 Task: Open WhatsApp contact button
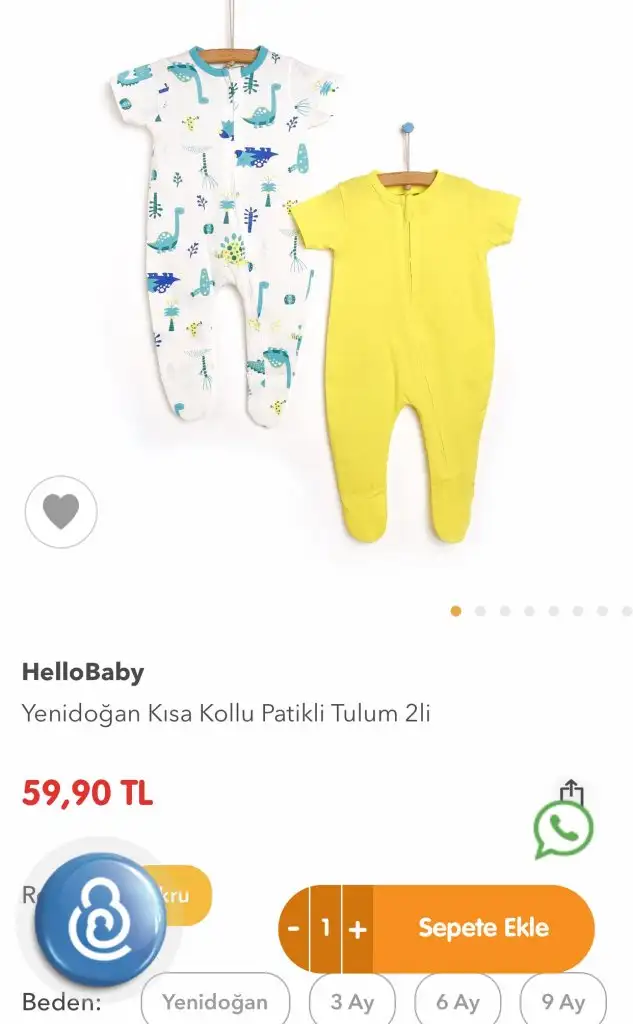[x=563, y=829]
